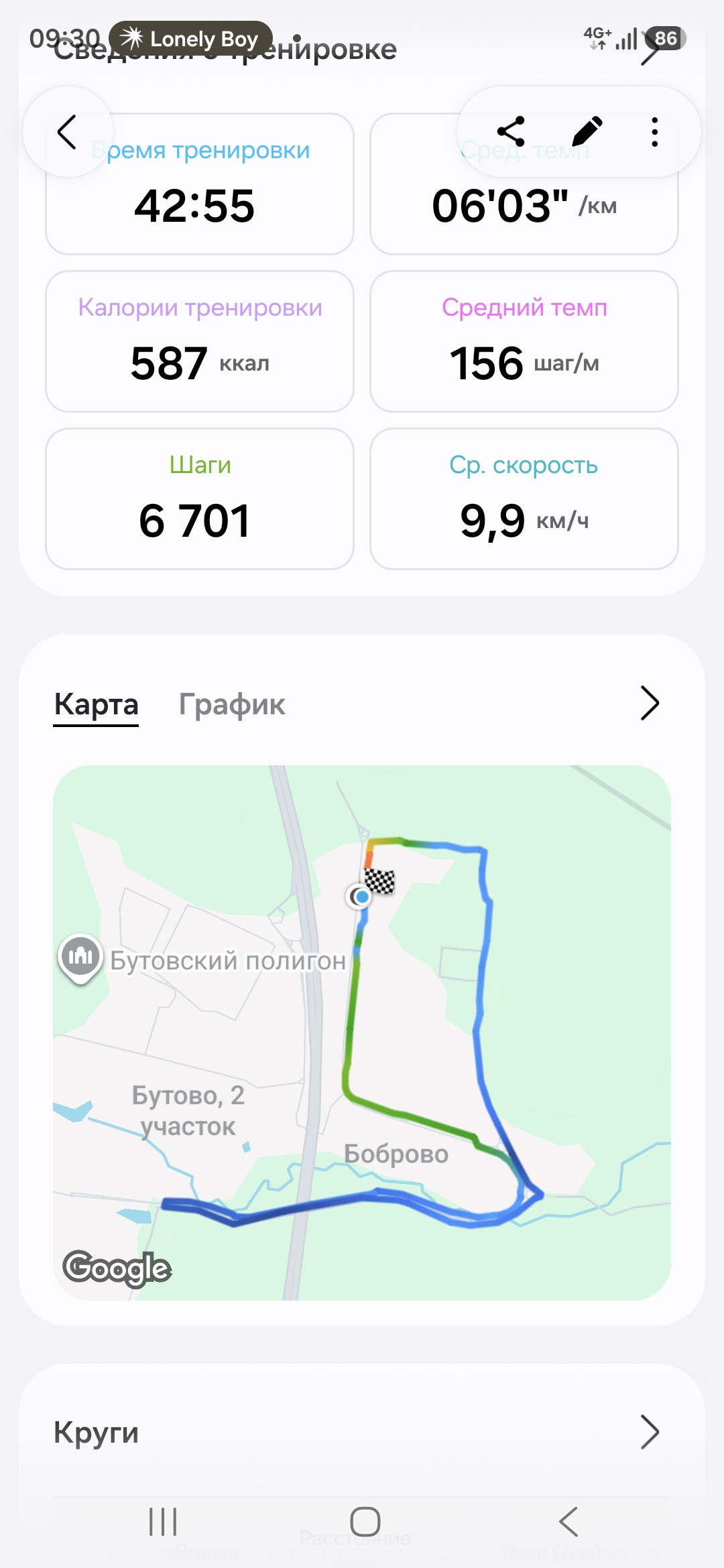
Task: Open the workout route map
Action: pos(362,1033)
